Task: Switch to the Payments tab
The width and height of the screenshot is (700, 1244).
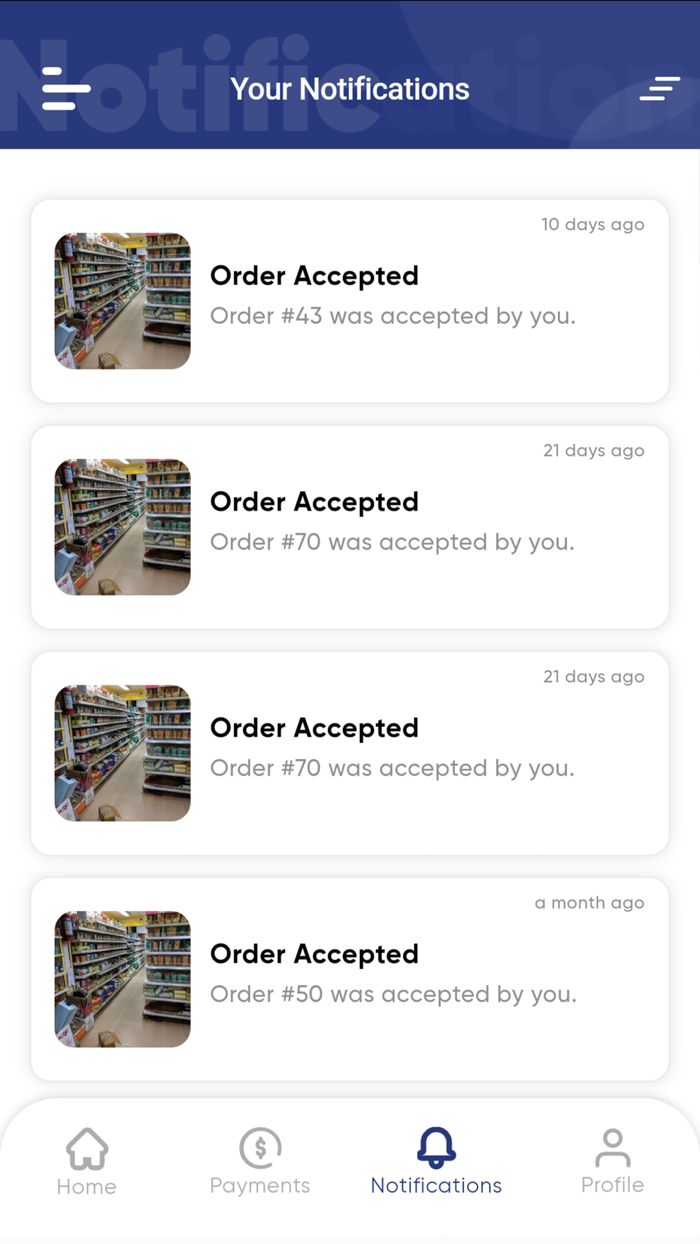Action: (260, 1161)
